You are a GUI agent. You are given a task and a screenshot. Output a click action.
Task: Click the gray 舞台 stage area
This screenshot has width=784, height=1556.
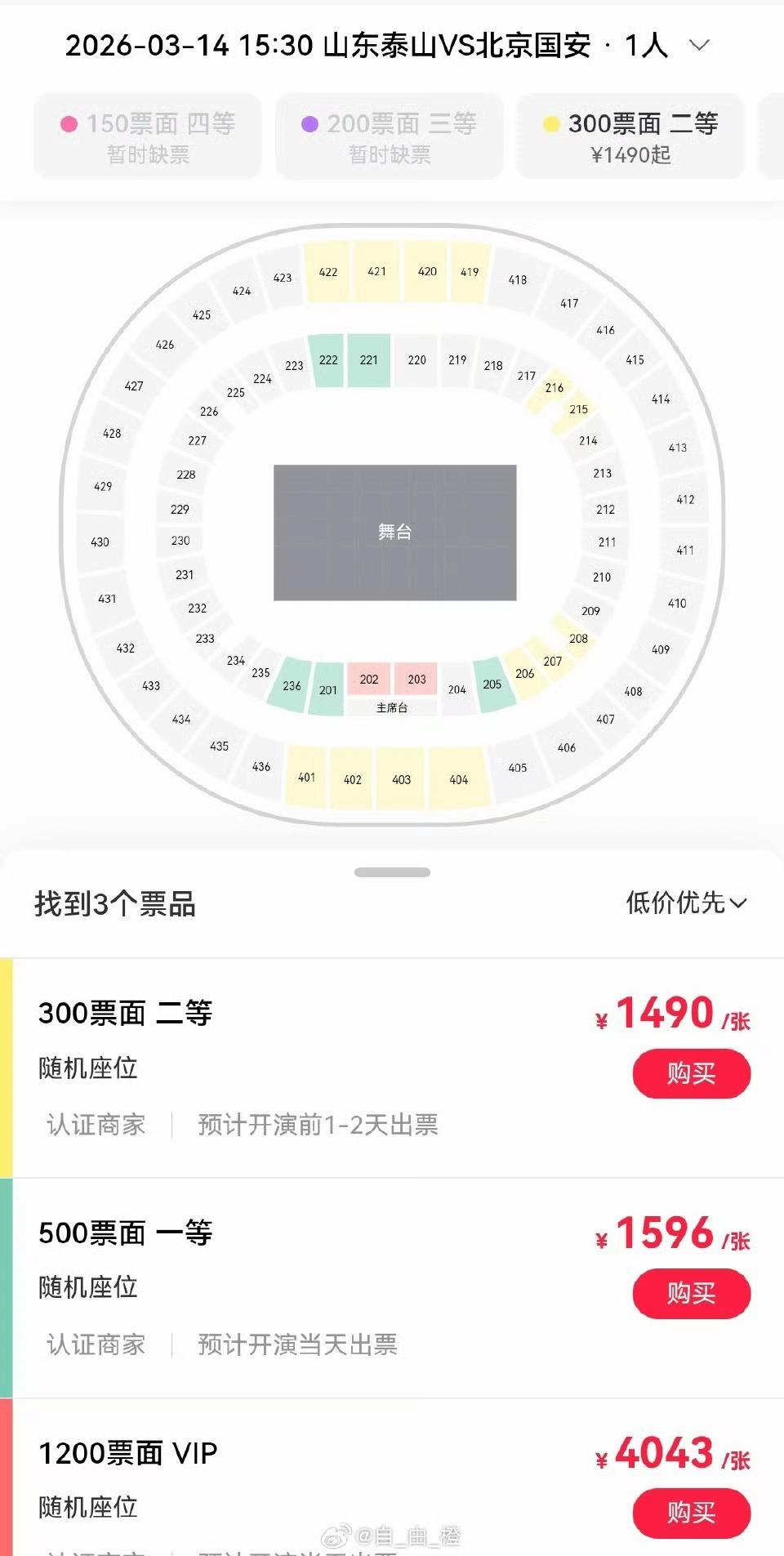pyautogui.click(x=395, y=531)
